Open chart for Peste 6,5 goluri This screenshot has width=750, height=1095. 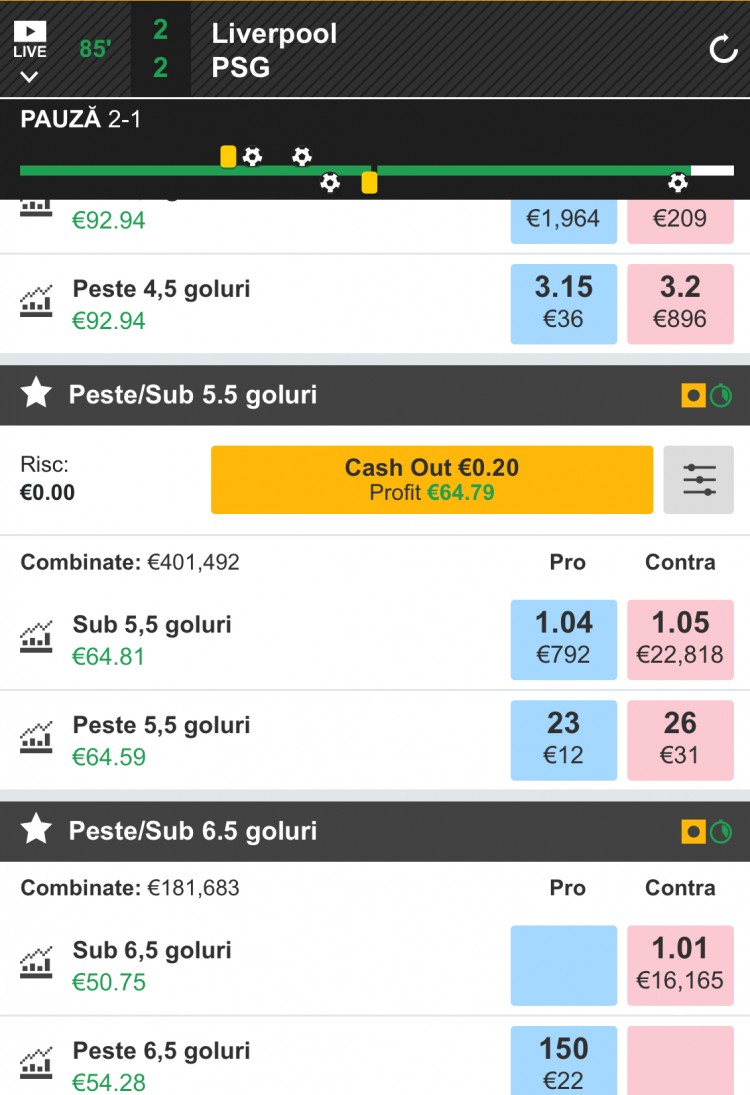(37, 1064)
